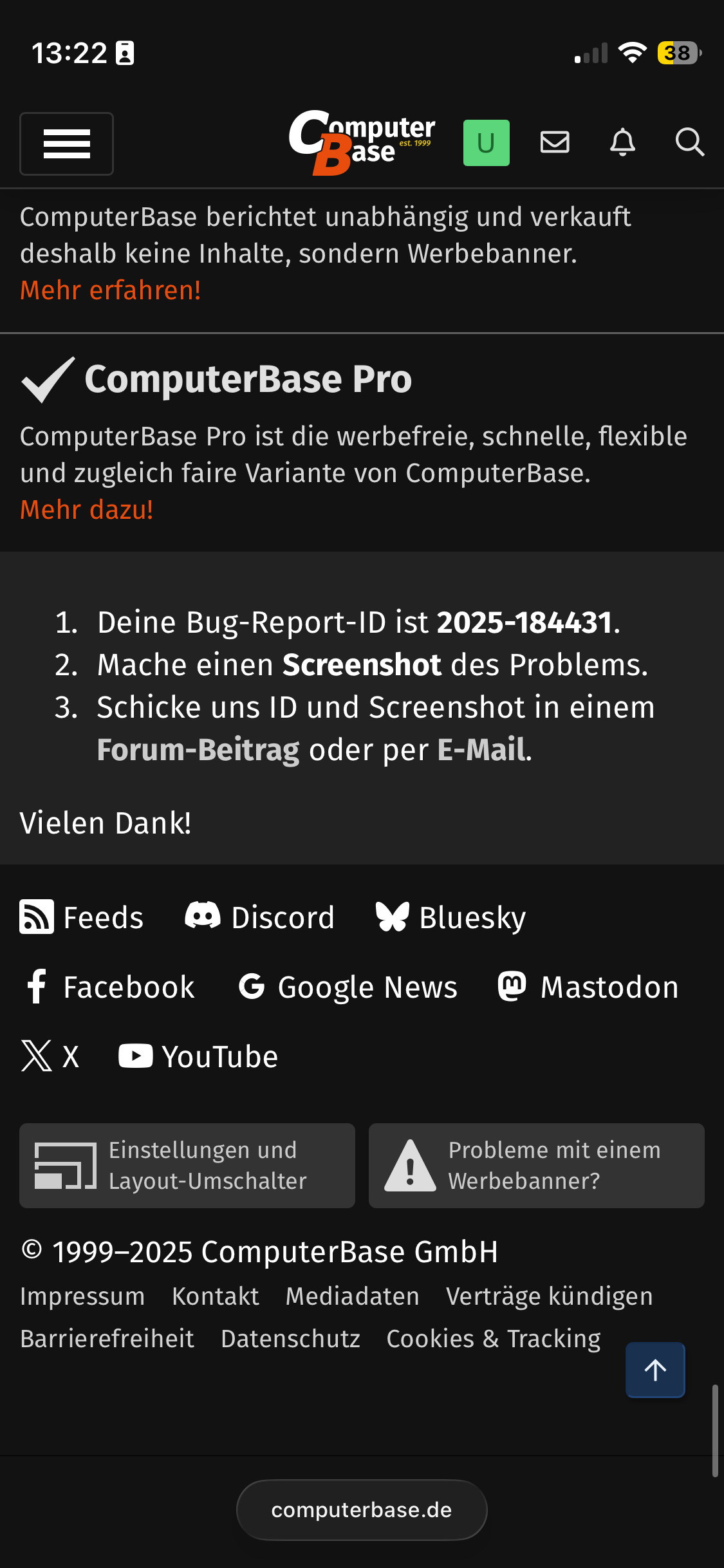This screenshot has height=1568, width=724.
Task: Open the private messages envelope
Action: (x=554, y=142)
